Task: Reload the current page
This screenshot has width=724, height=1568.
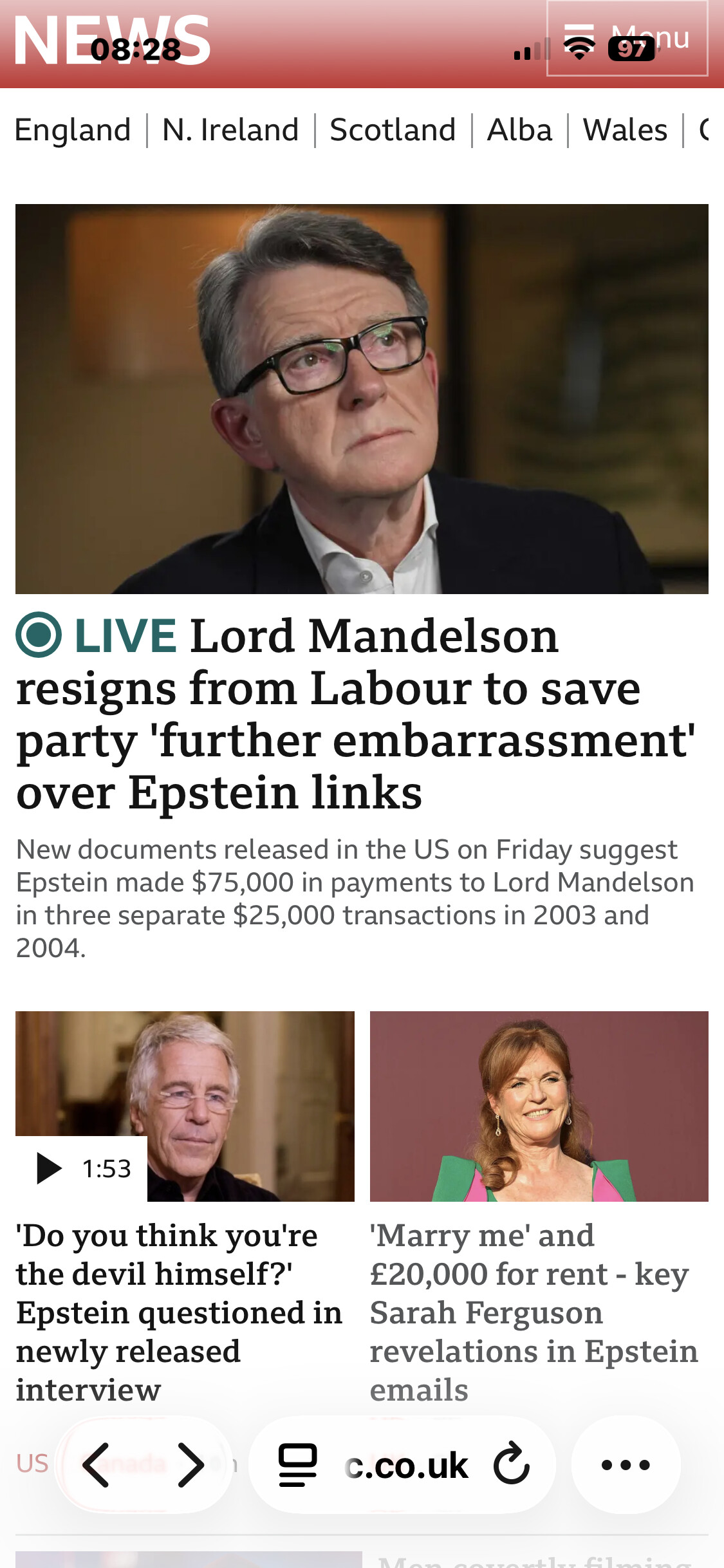Action: pyautogui.click(x=511, y=1464)
